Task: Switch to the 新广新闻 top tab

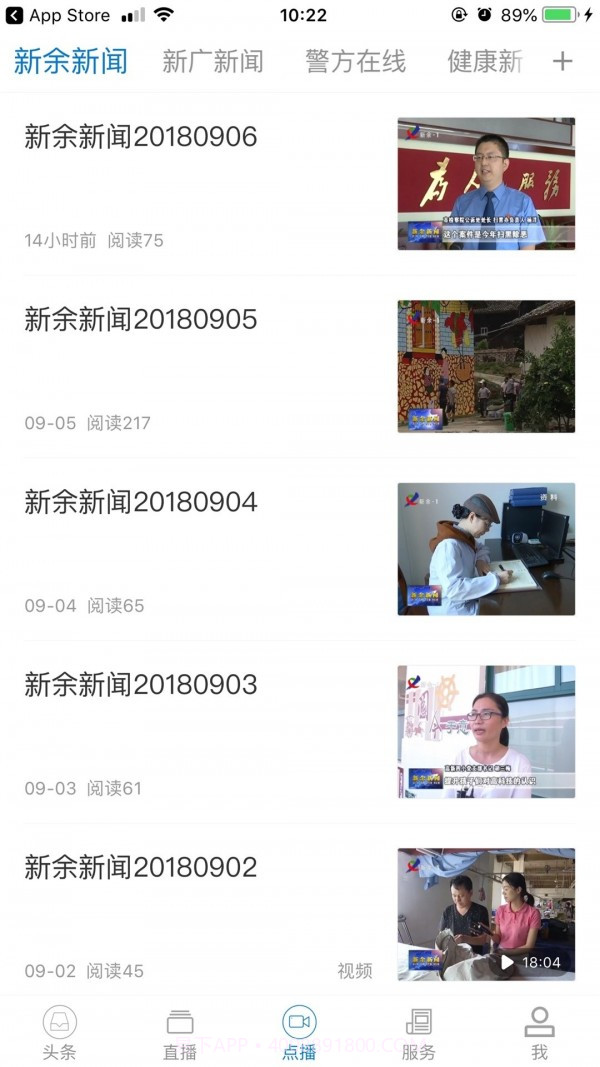Action: 212,62
